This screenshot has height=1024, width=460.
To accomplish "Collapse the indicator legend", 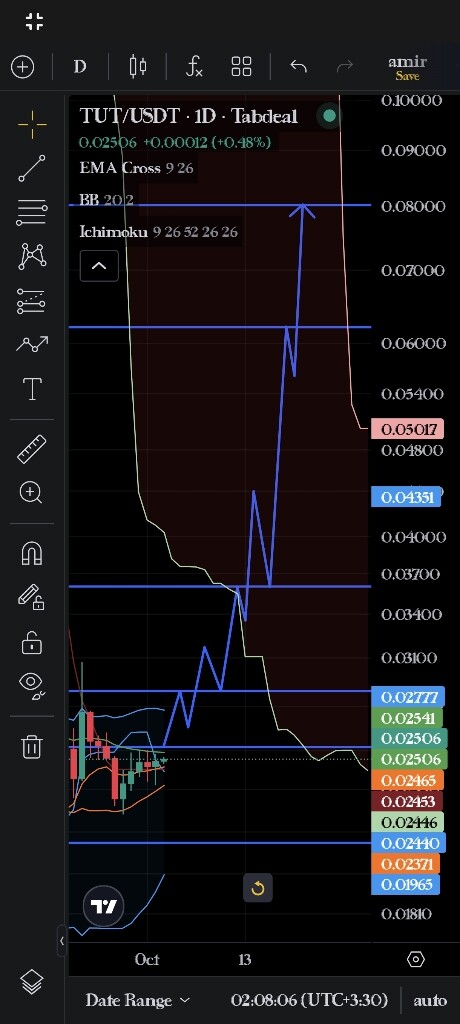I will pos(99,266).
